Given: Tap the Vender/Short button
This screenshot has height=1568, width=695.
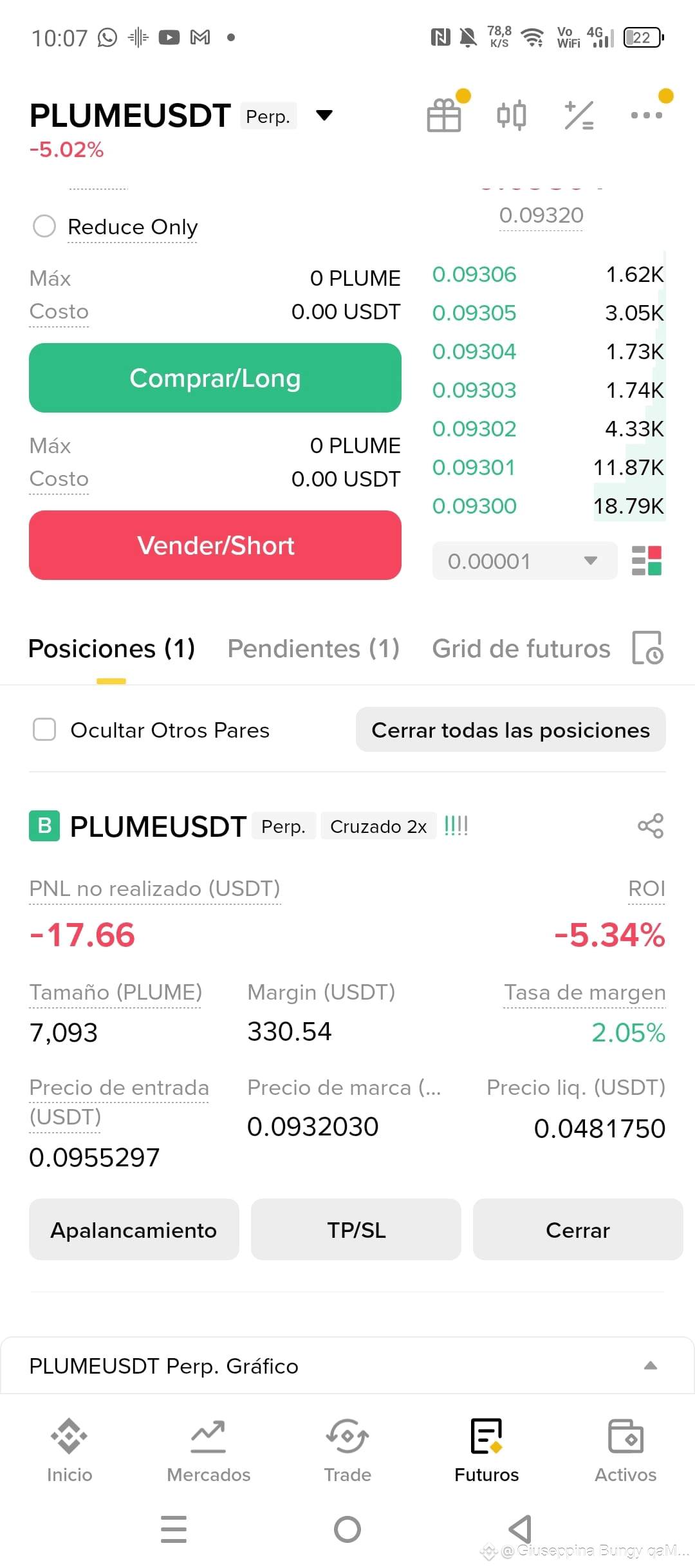Looking at the screenshot, I should 215,545.
